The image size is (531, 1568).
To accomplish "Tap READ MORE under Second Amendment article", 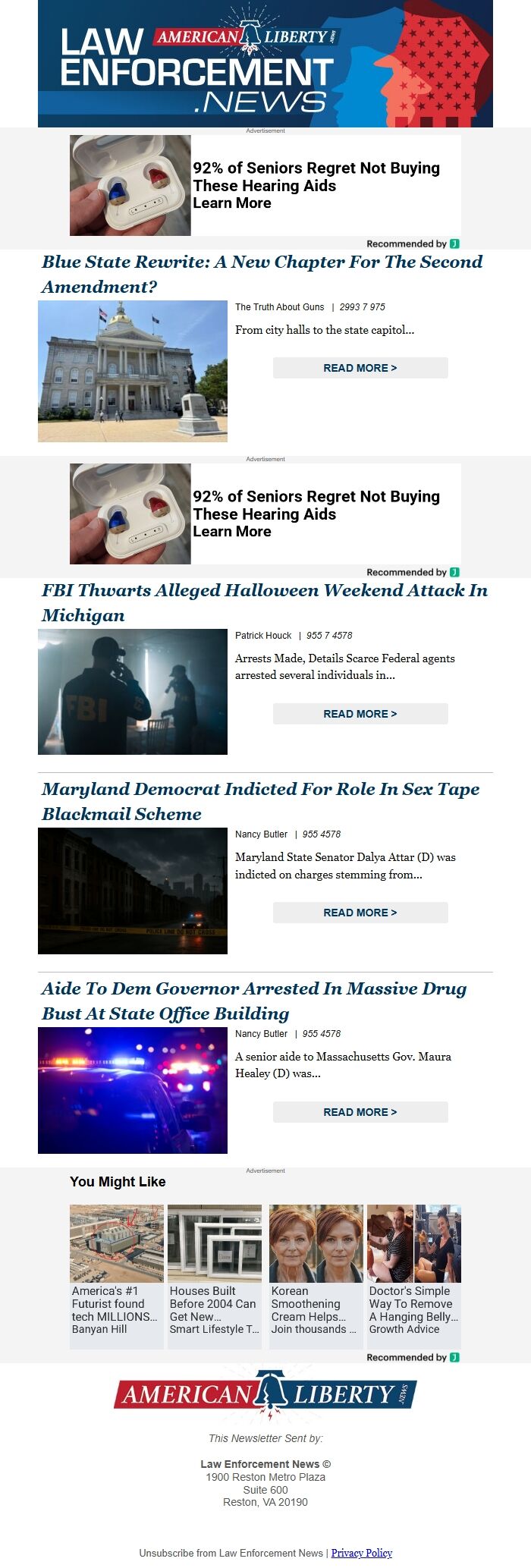I will 360,368.
